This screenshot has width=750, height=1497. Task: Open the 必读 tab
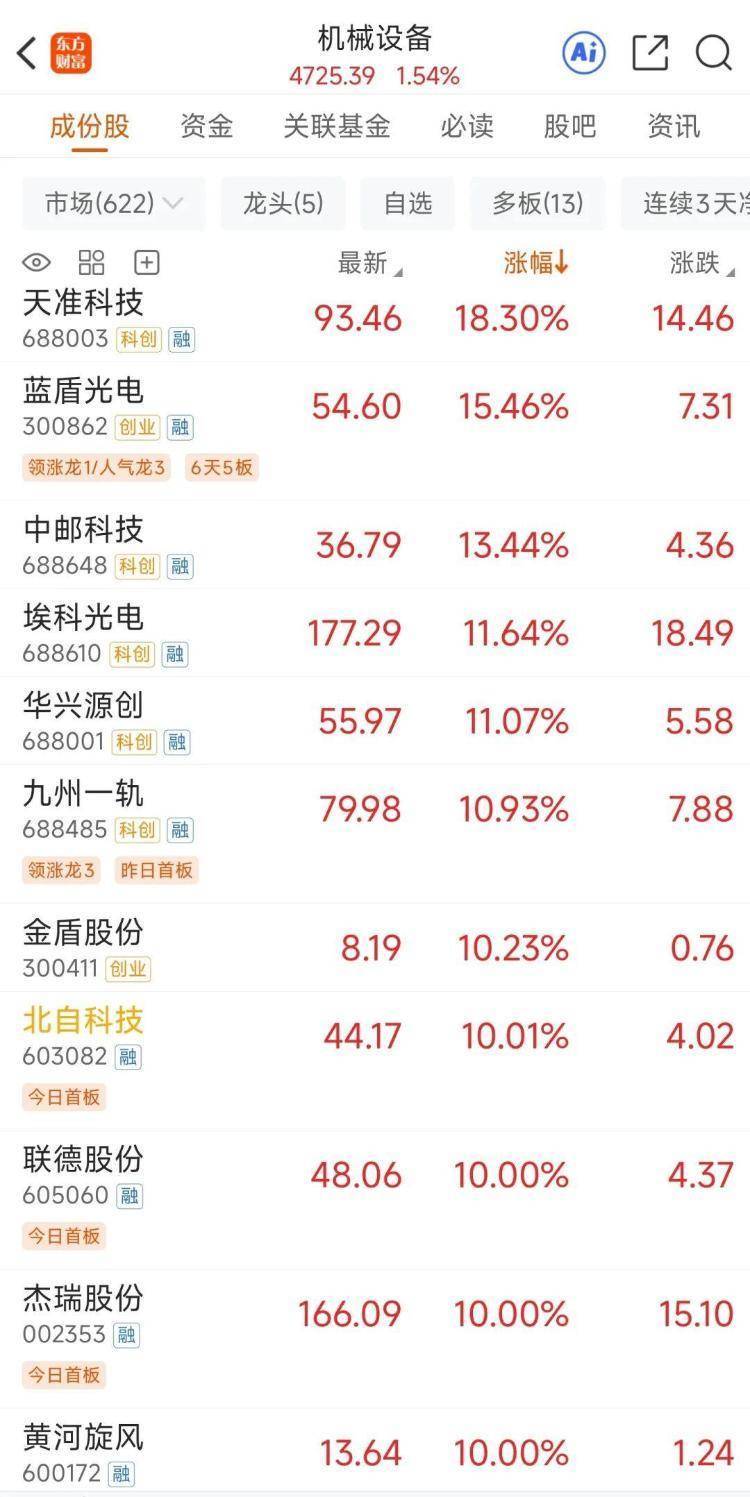click(467, 127)
